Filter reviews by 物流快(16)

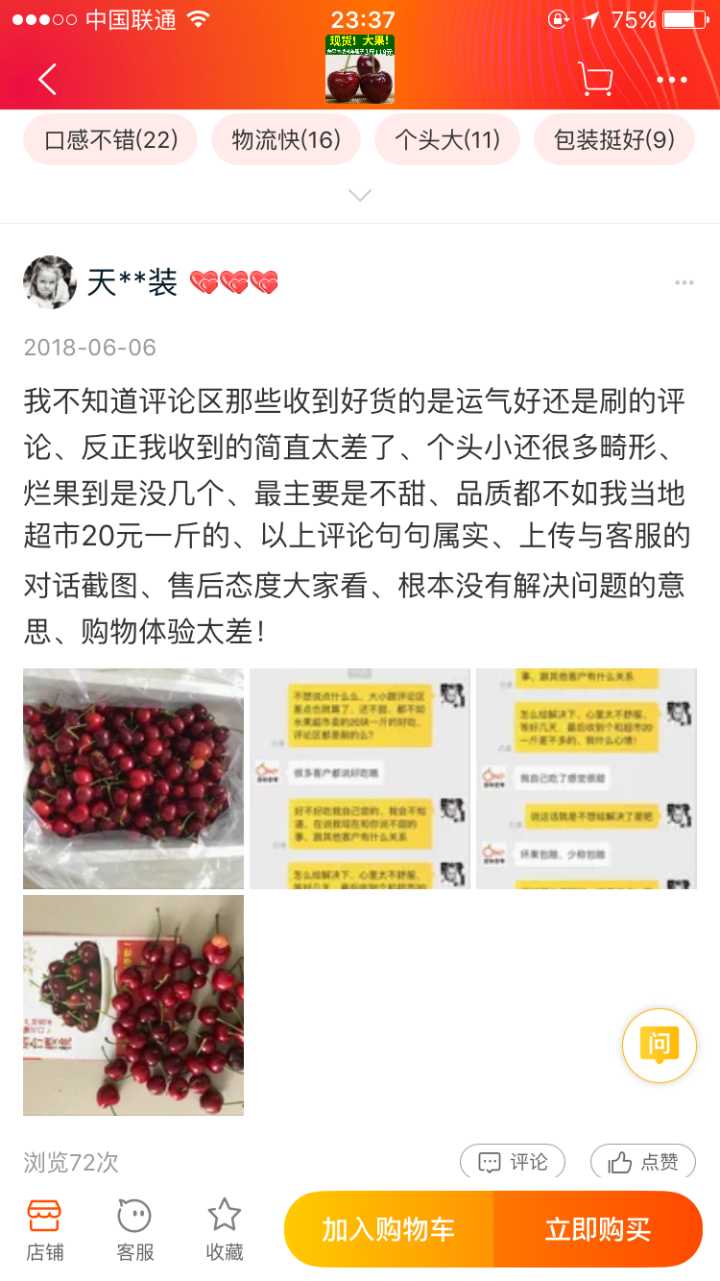click(286, 140)
